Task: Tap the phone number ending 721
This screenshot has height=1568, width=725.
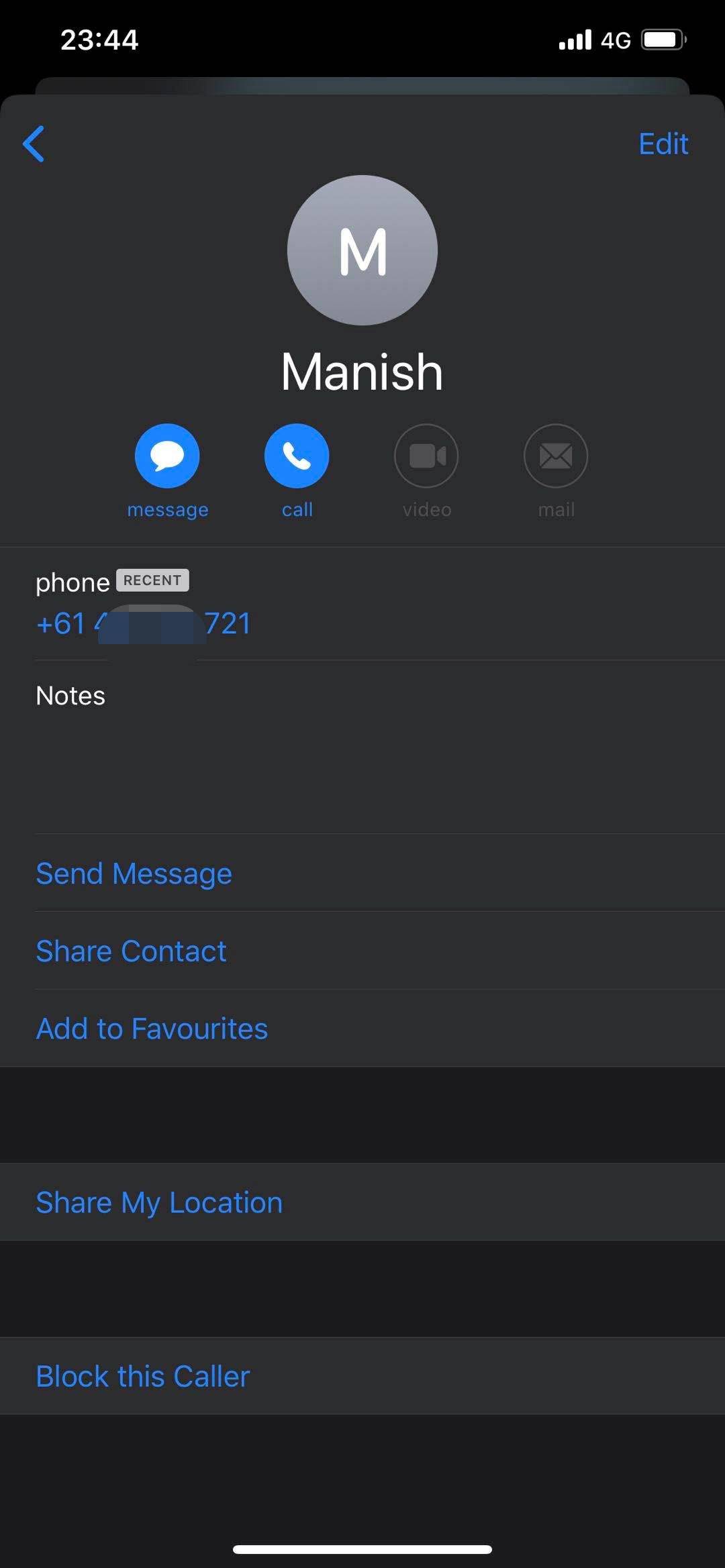Action: point(144,623)
